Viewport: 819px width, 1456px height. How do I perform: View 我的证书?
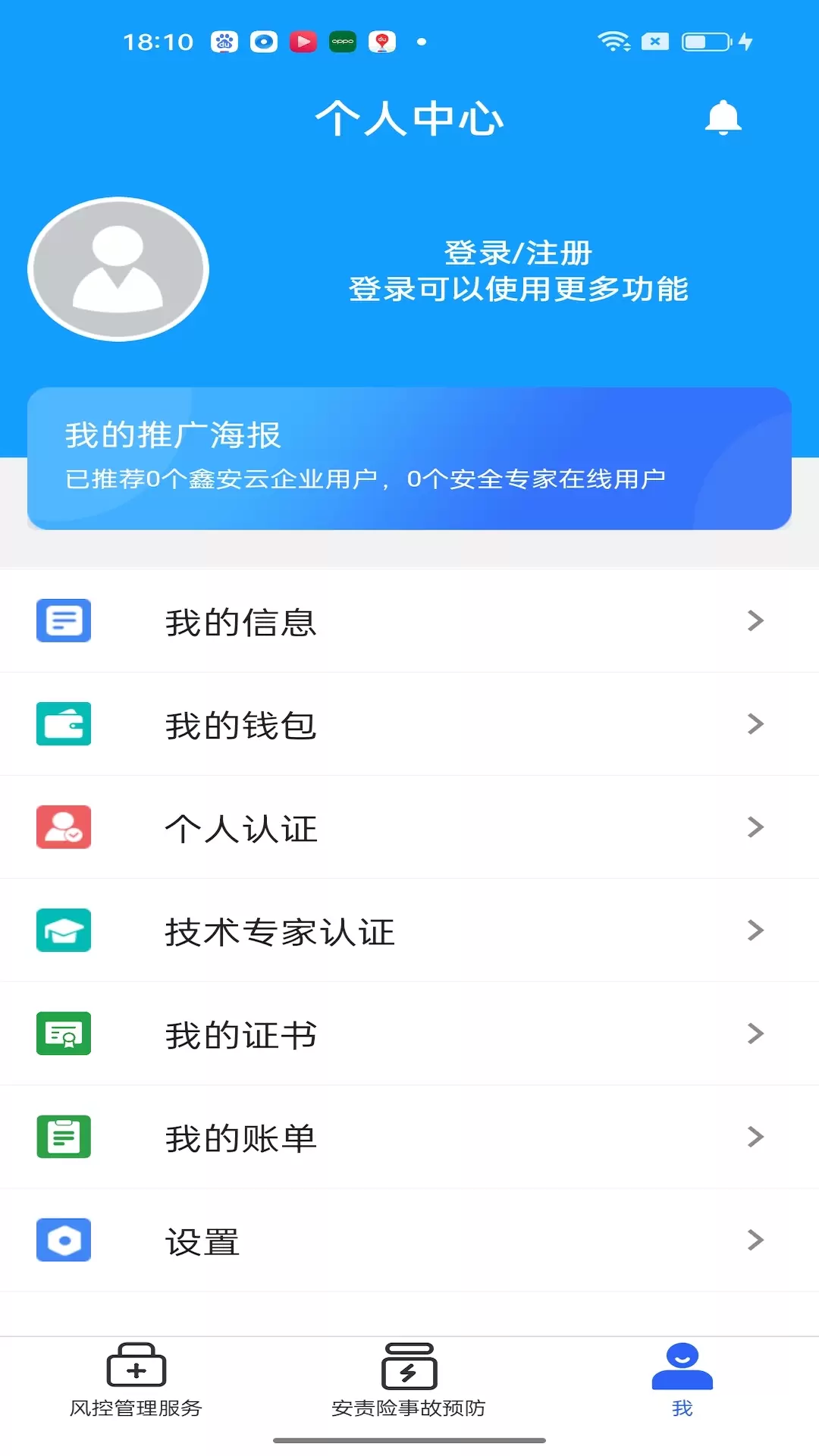point(409,1034)
